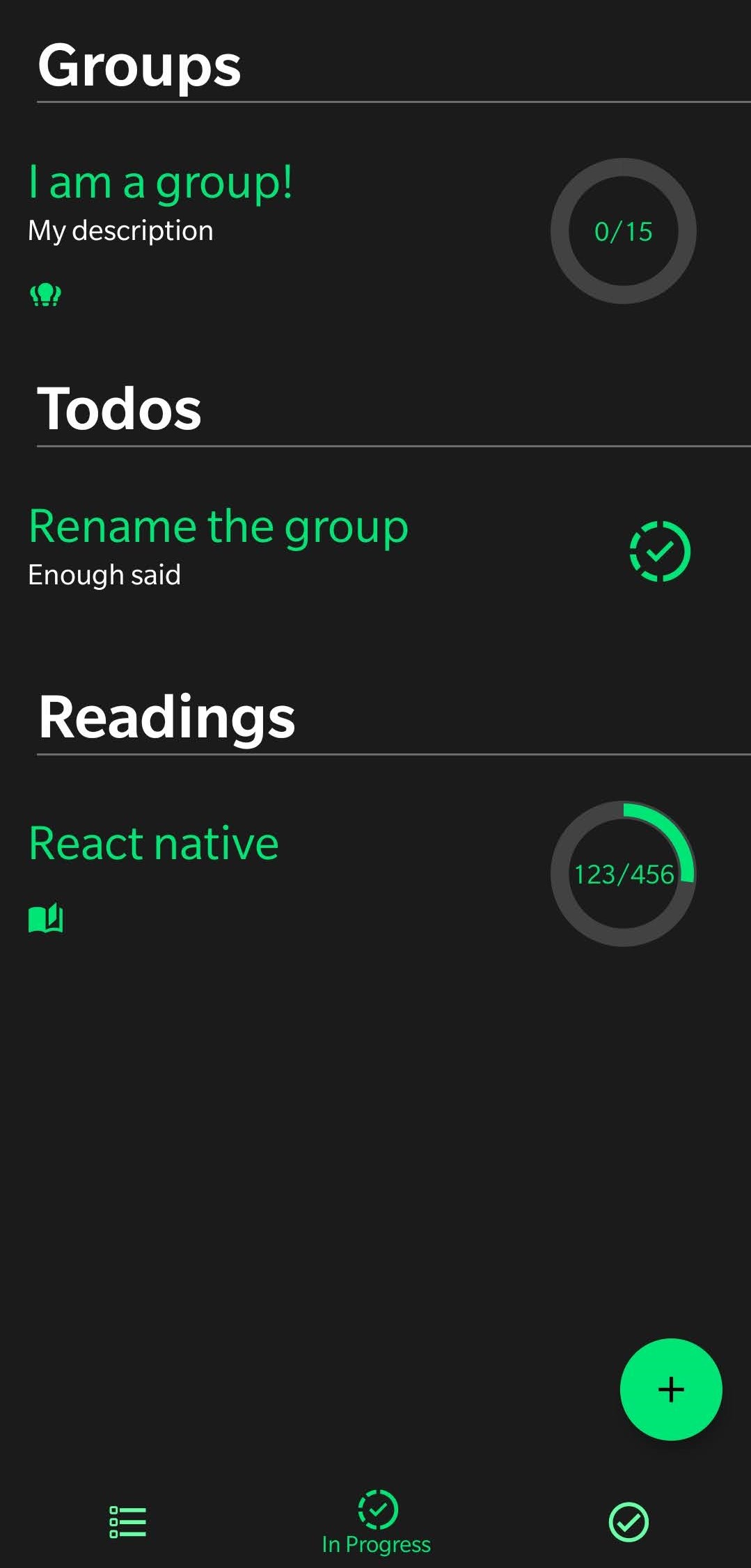Switch to the completed checkmark tab

click(629, 1522)
